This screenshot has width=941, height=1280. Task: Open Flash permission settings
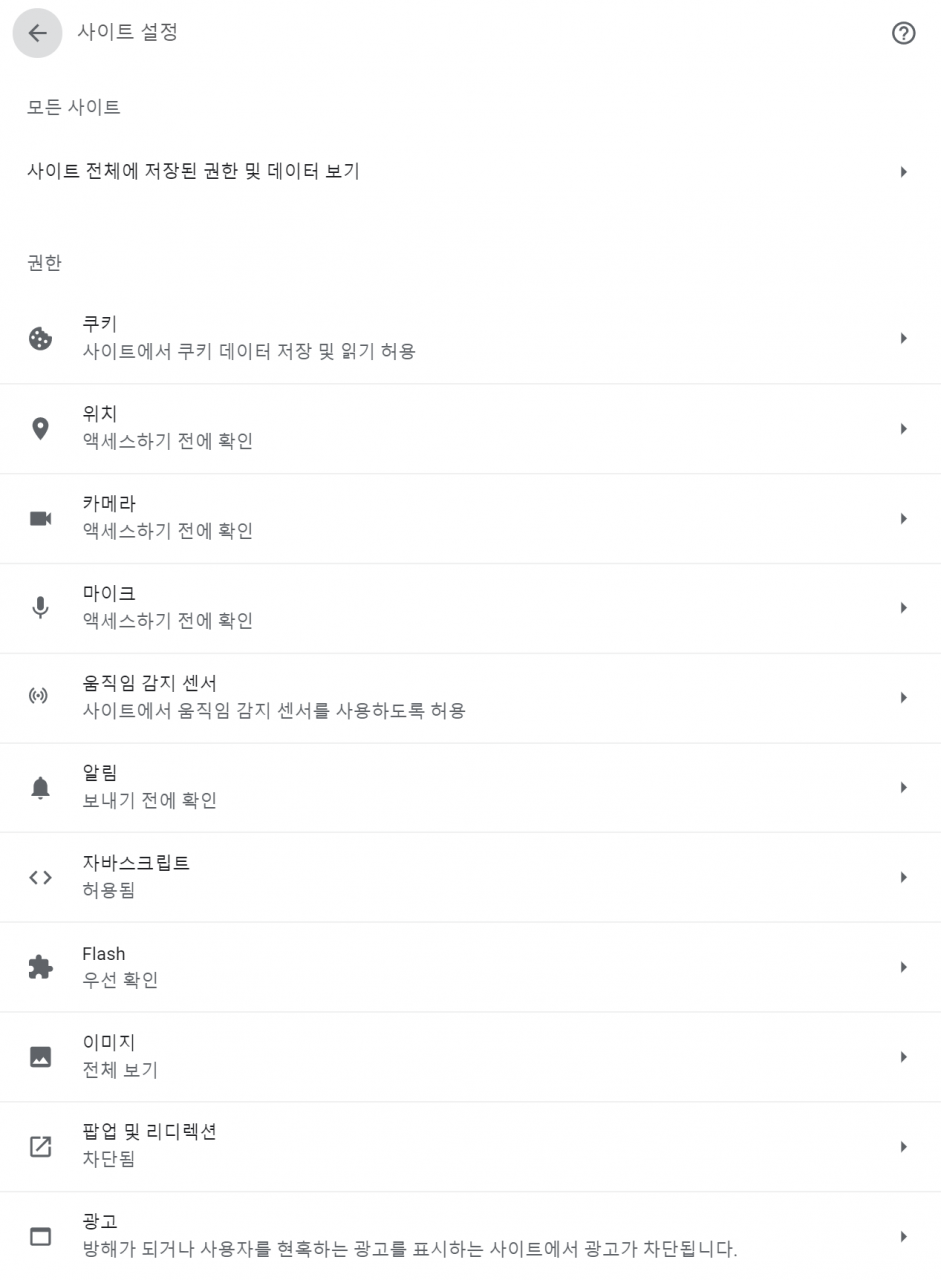(x=470, y=967)
